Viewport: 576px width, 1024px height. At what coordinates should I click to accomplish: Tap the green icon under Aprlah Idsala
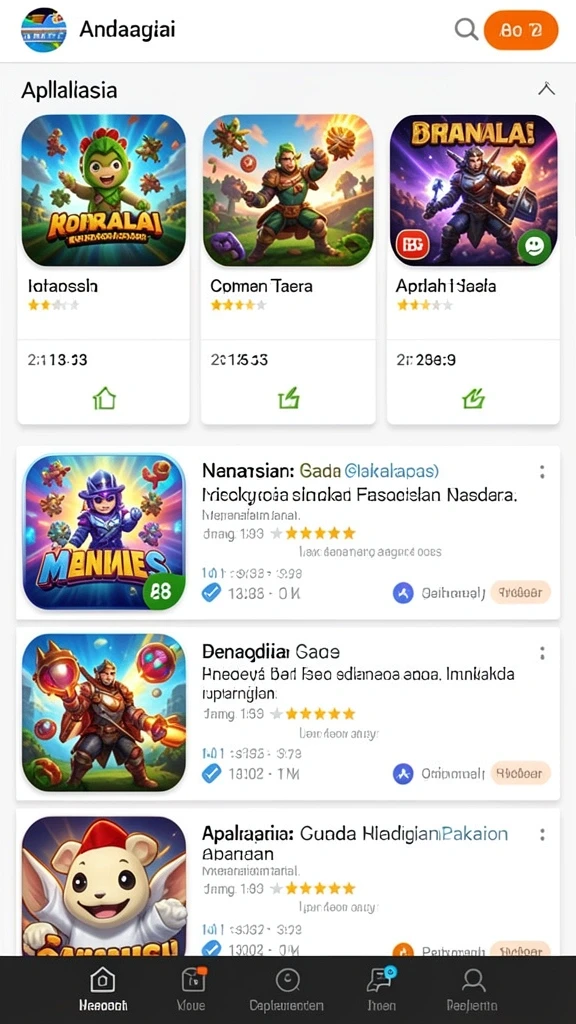click(x=473, y=398)
